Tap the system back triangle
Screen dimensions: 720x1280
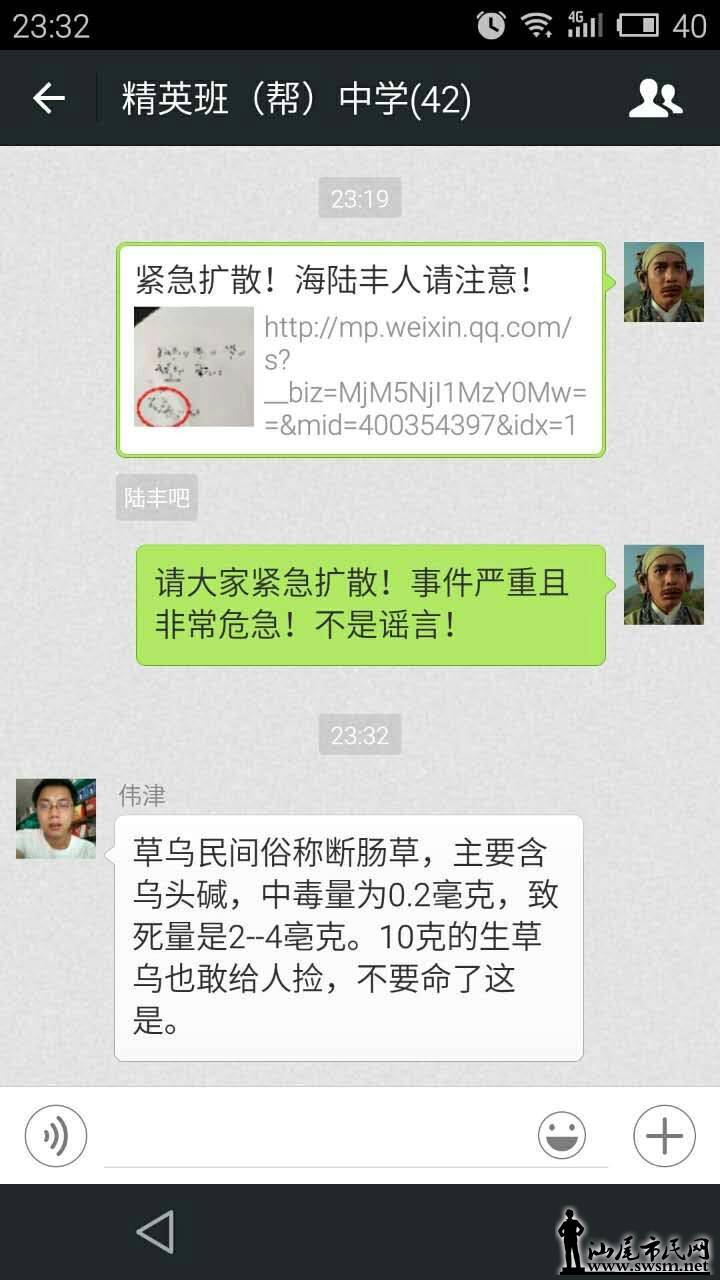pyautogui.click(x=155, y=1232)
